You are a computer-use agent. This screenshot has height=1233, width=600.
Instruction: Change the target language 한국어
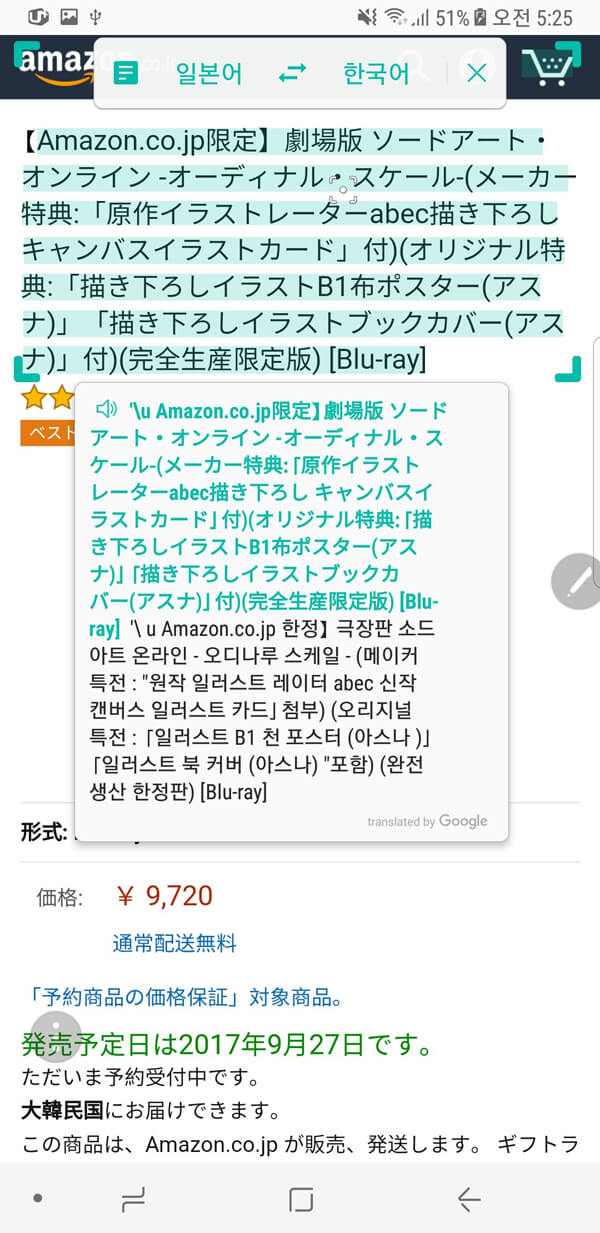click(x=376, y=73)
